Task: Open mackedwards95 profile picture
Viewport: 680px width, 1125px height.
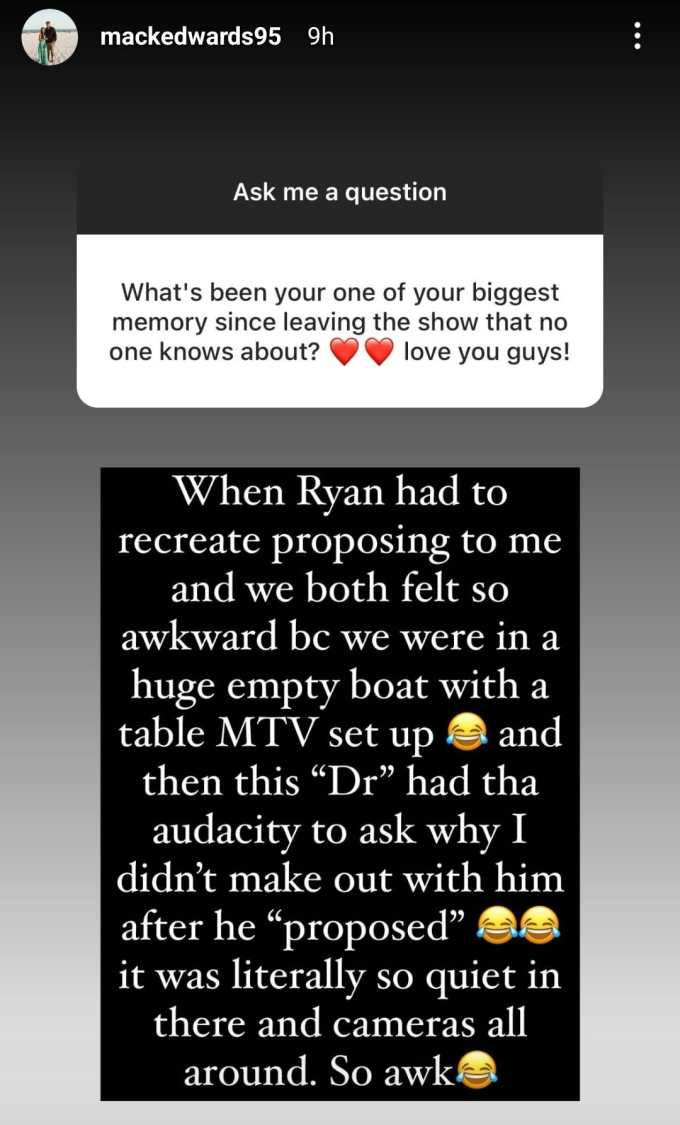Action: tap(49, 38)
